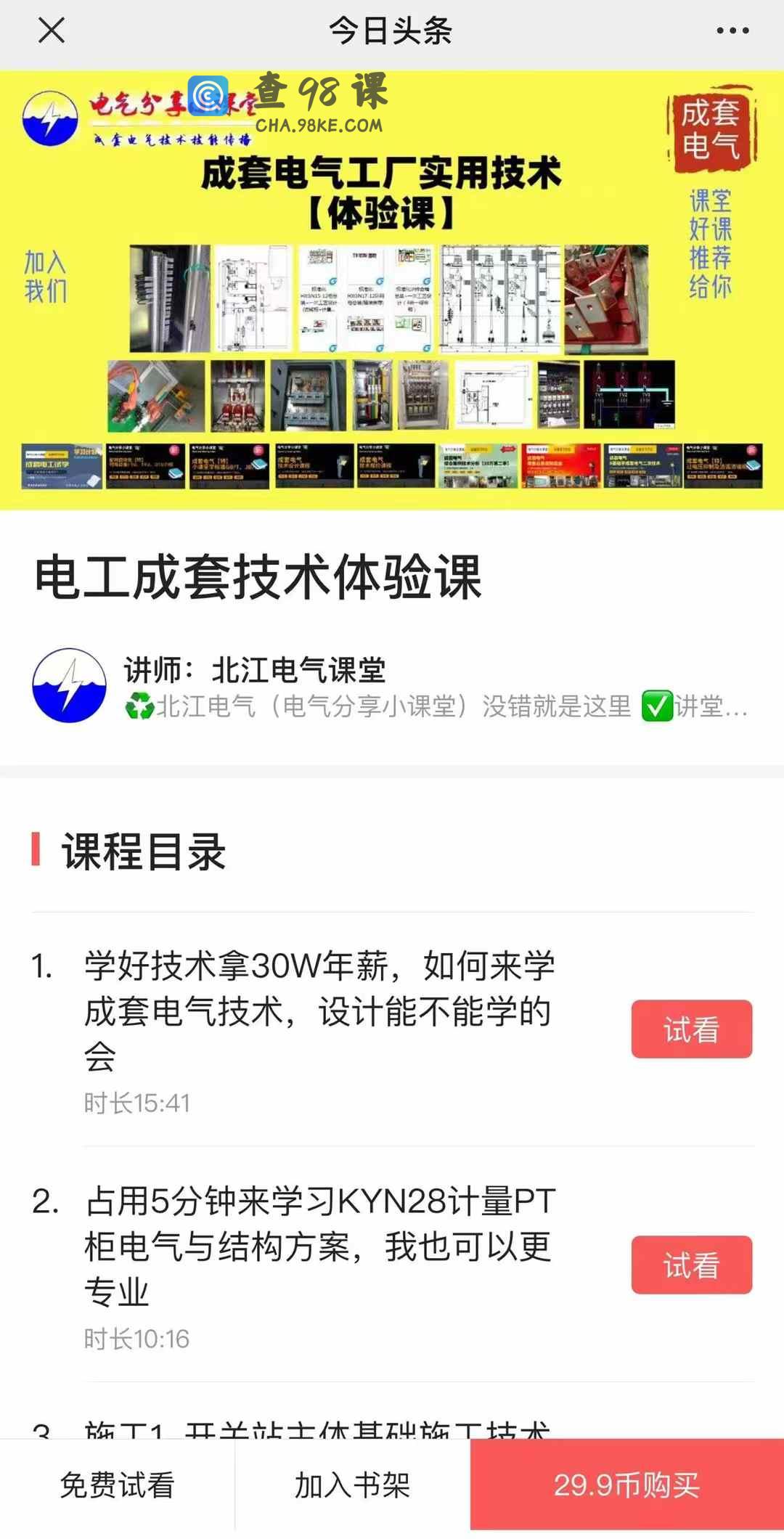Tap 试看 for the KYN28计量PT柜 lesson
The image size is (784, 1539).
pyautogui.click(x=691, y=1265)
